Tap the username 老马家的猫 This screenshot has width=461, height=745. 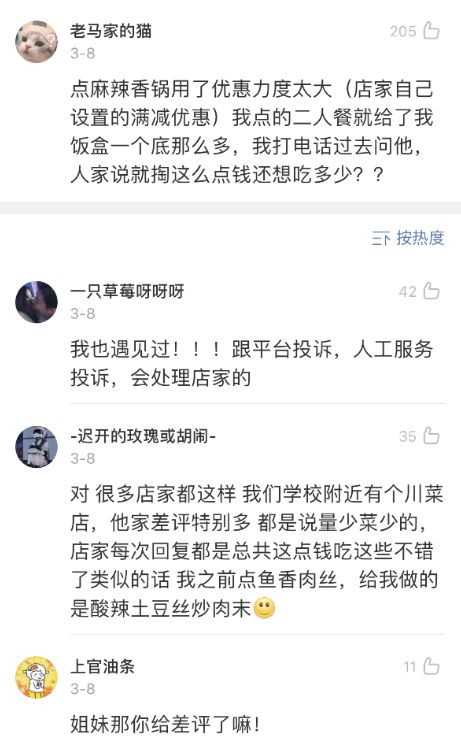111,31
